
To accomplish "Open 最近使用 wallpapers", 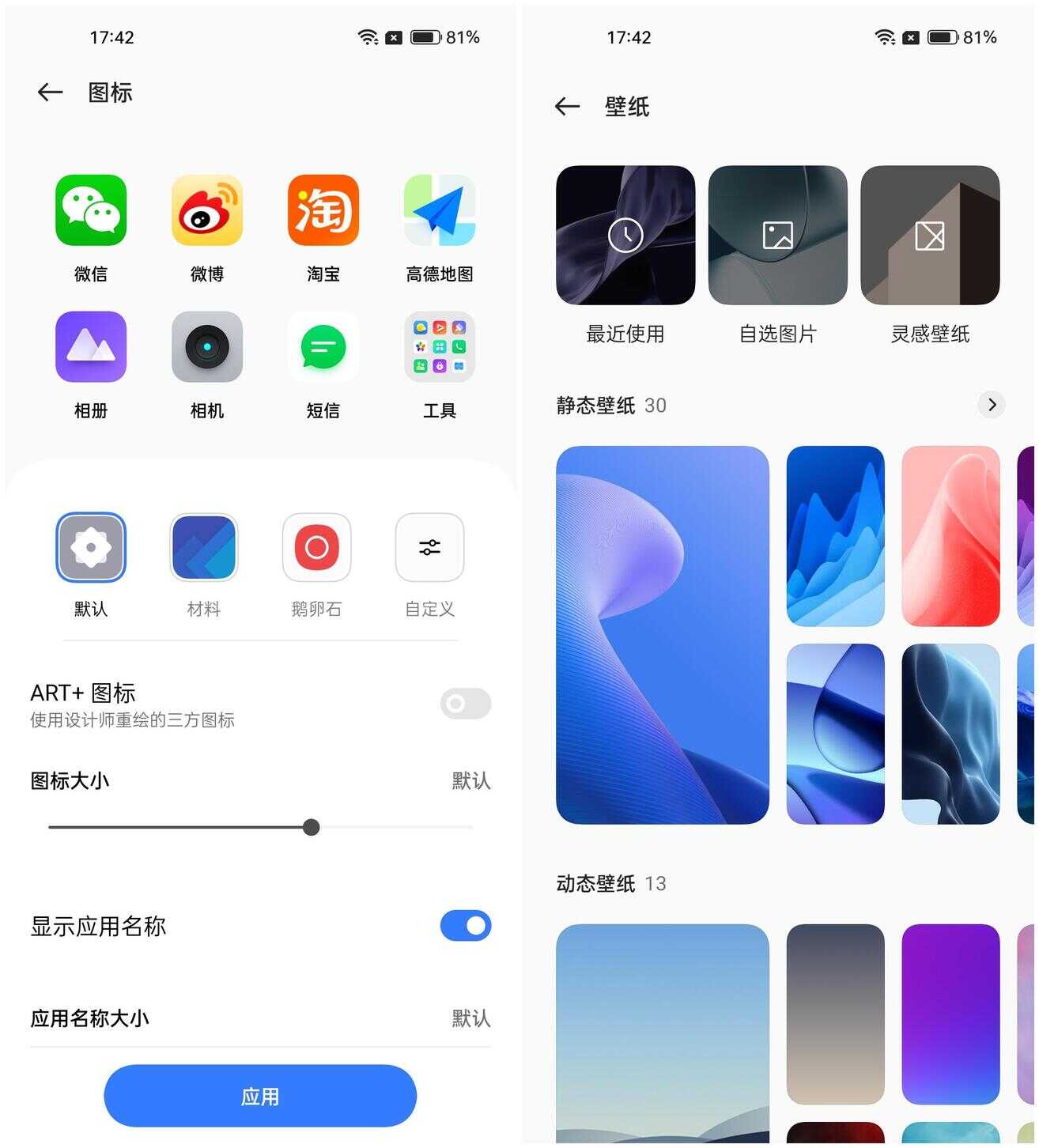I will pos(625,235).
